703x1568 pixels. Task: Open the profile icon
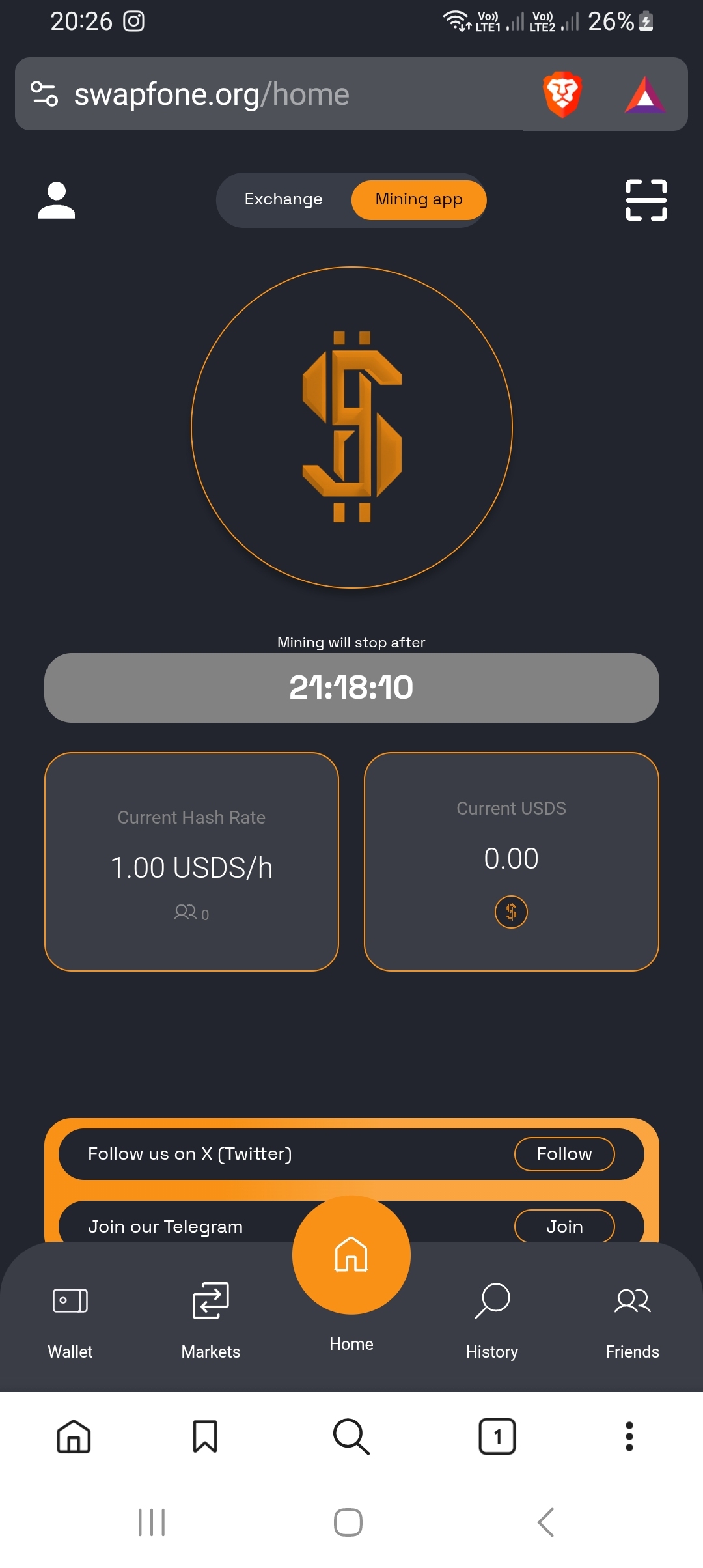57,200
